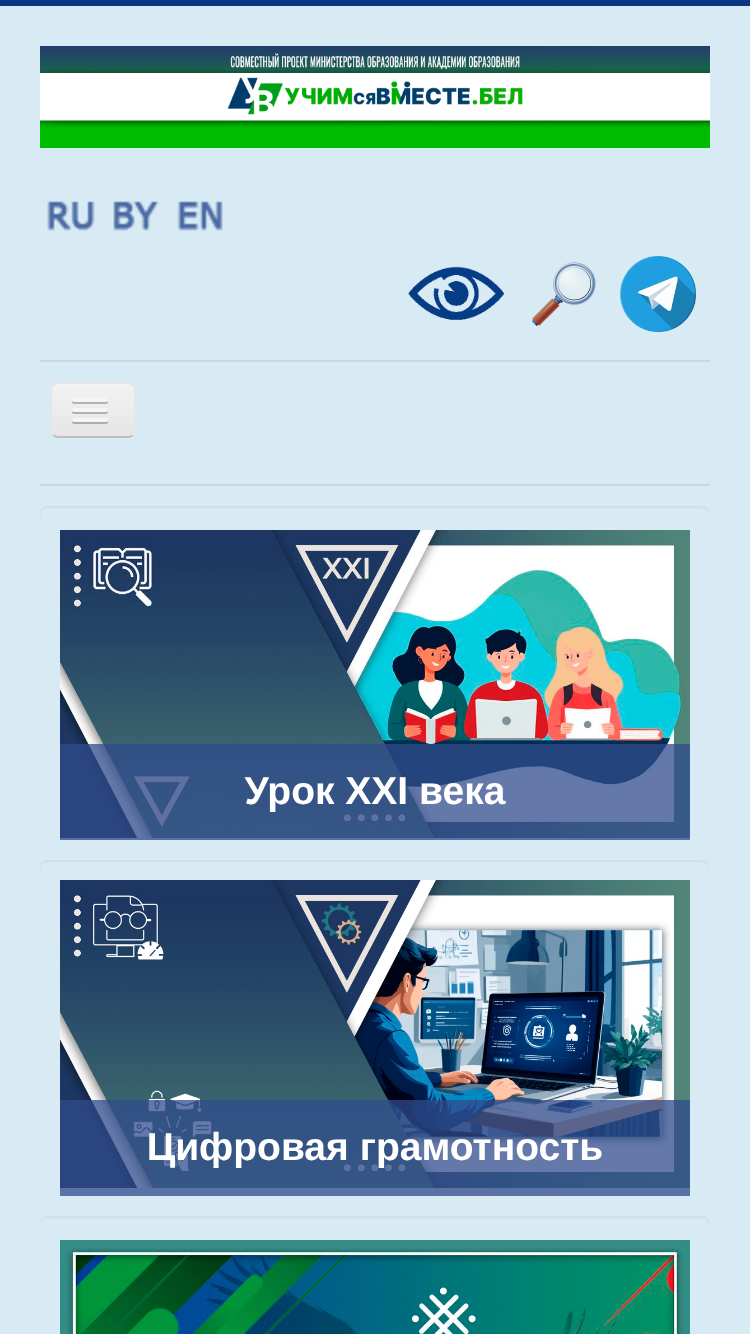The width and height of the screenshot is (750, 1334).
Task: Tap the УчимсяВместе.бел header banner
Action: point(375,97)
